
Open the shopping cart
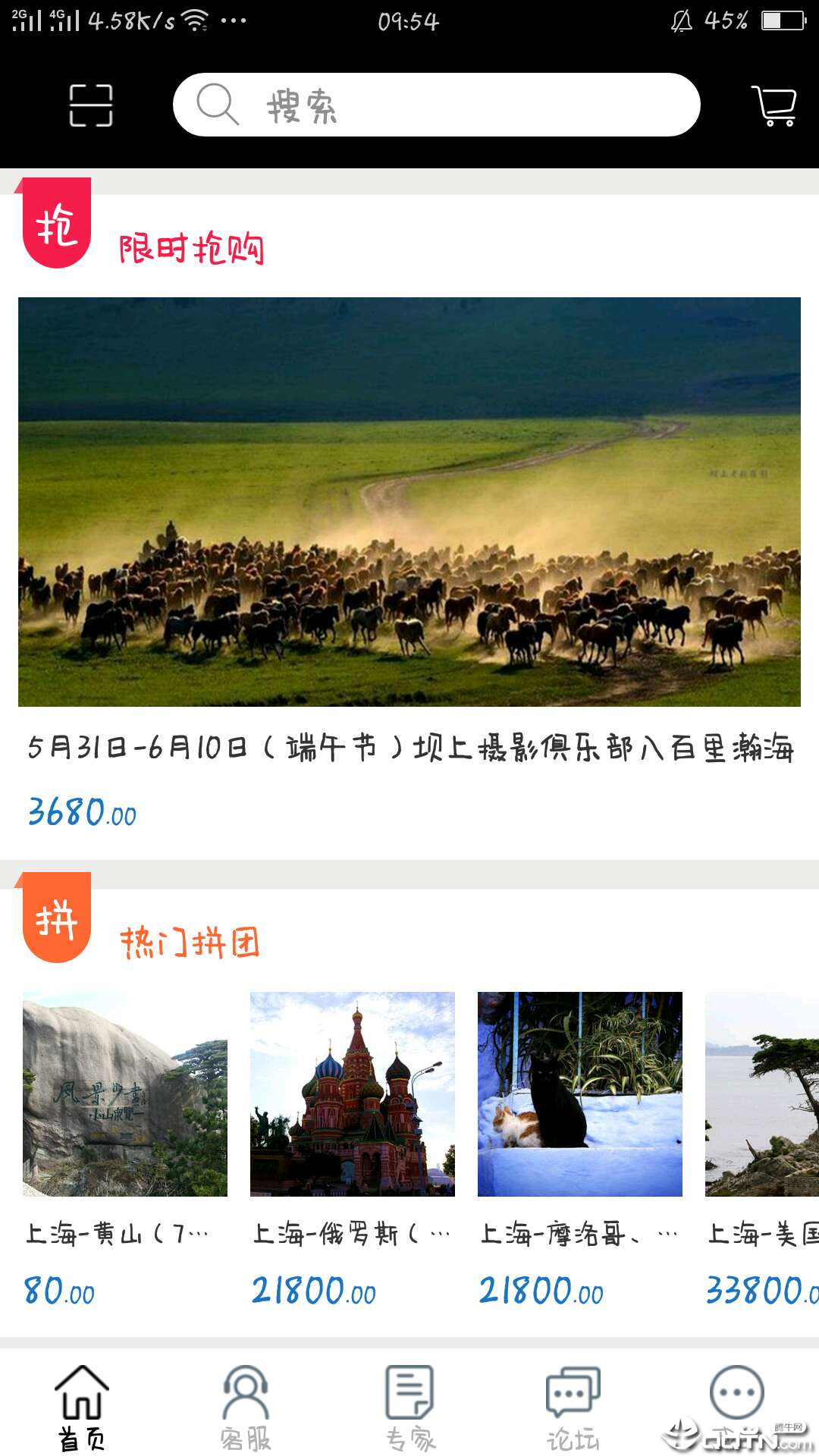(x=774, y=105)
